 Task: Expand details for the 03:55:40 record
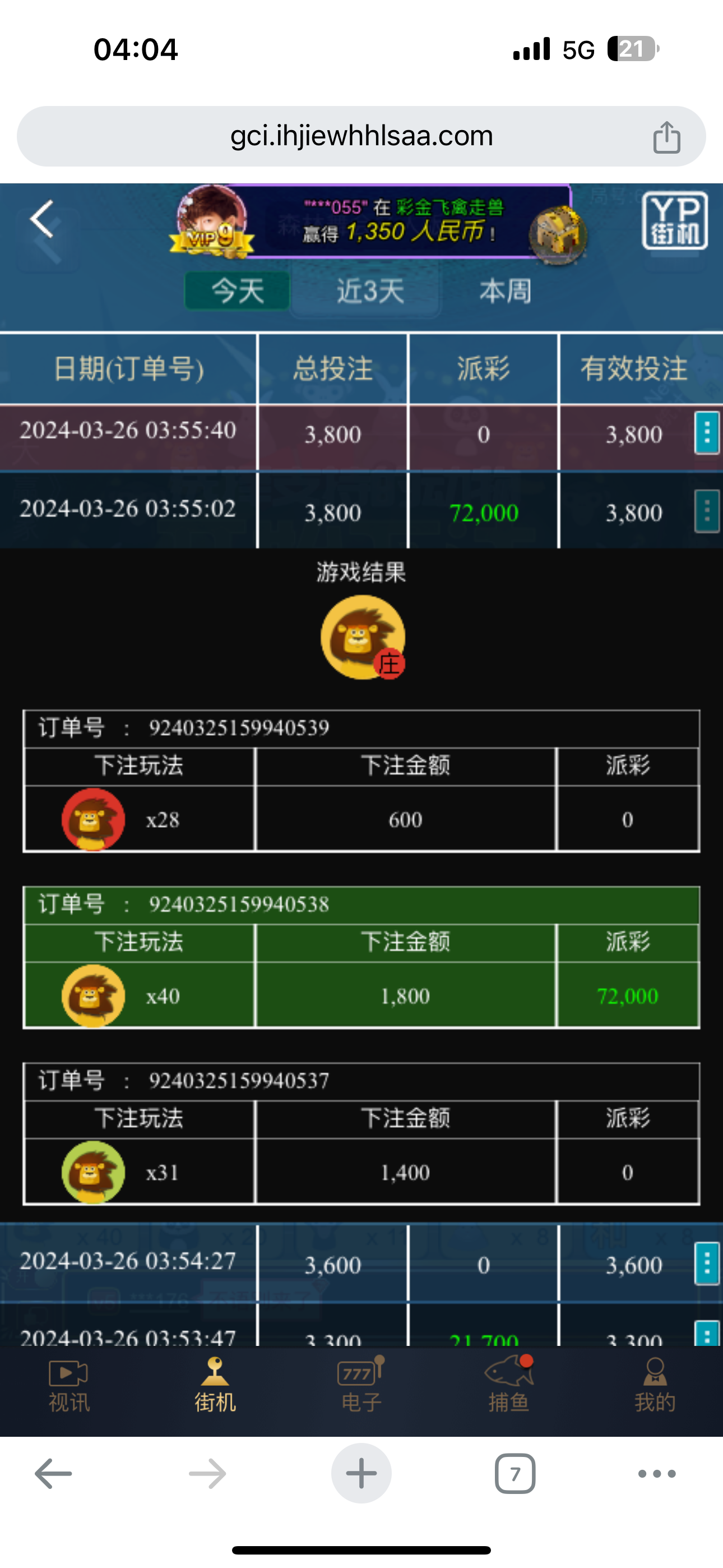[707, 433]
